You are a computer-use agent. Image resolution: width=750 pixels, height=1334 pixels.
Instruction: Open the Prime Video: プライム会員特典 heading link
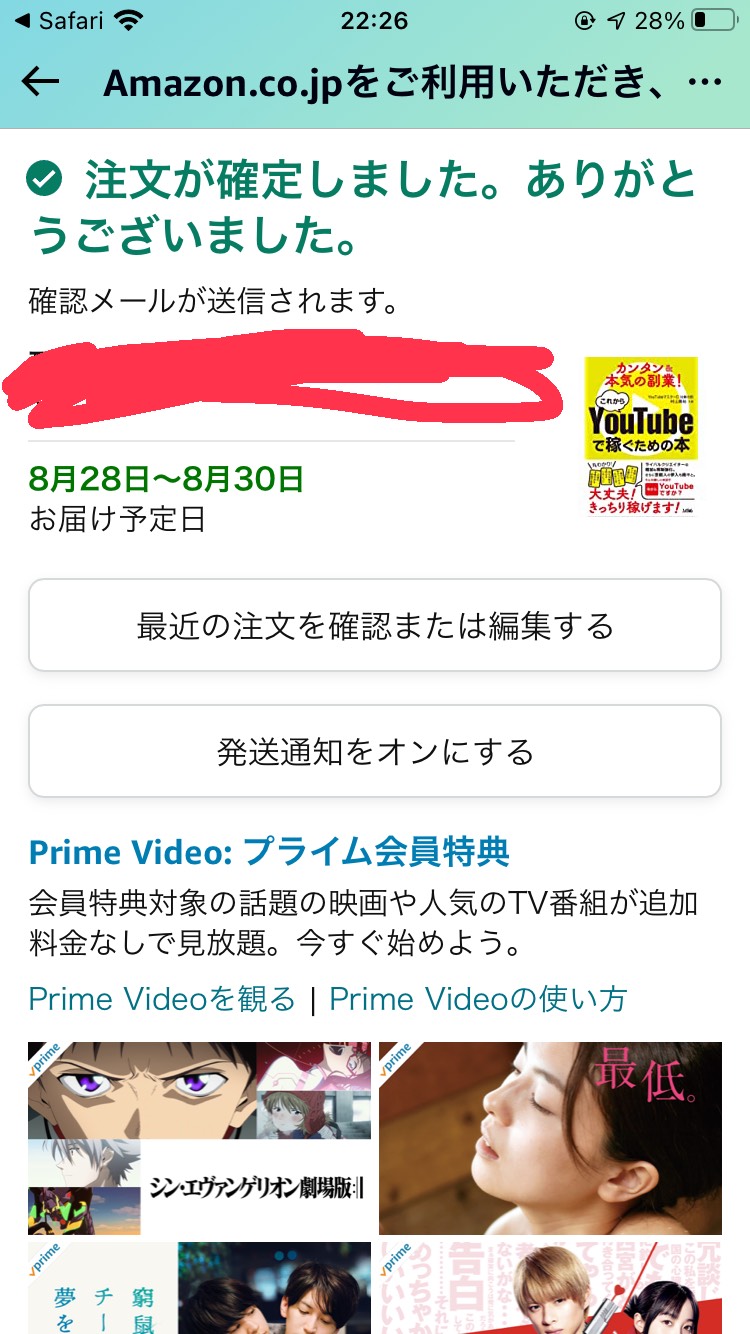269,852
